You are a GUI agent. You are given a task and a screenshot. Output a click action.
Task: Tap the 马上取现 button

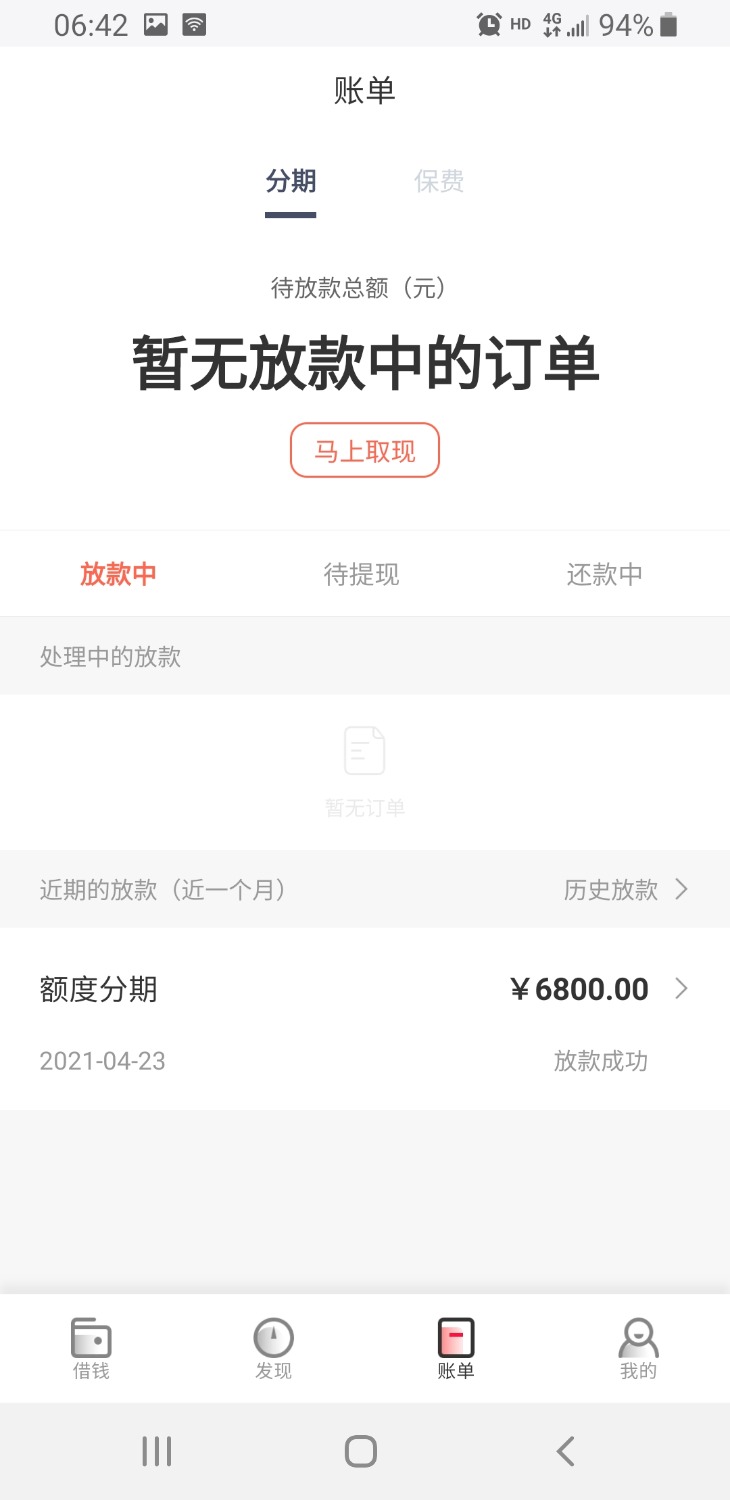coord(365,451)
